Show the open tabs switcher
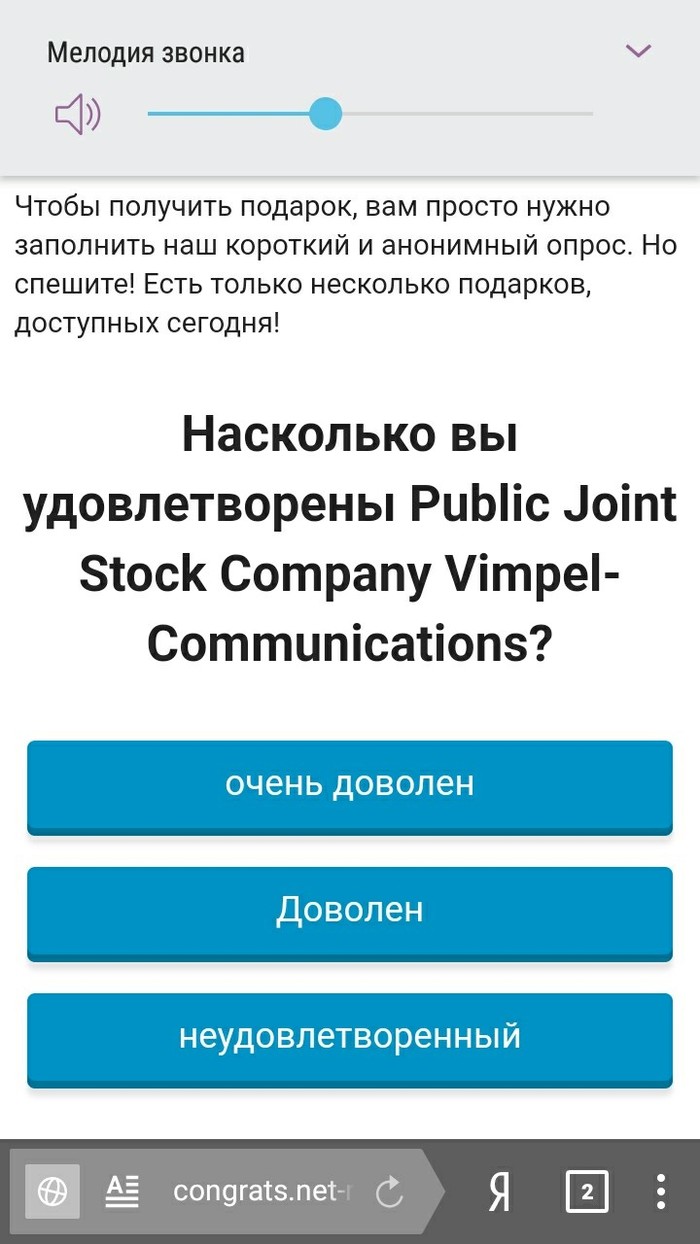The image size is (700, 1244). [x=587, y=1192]
